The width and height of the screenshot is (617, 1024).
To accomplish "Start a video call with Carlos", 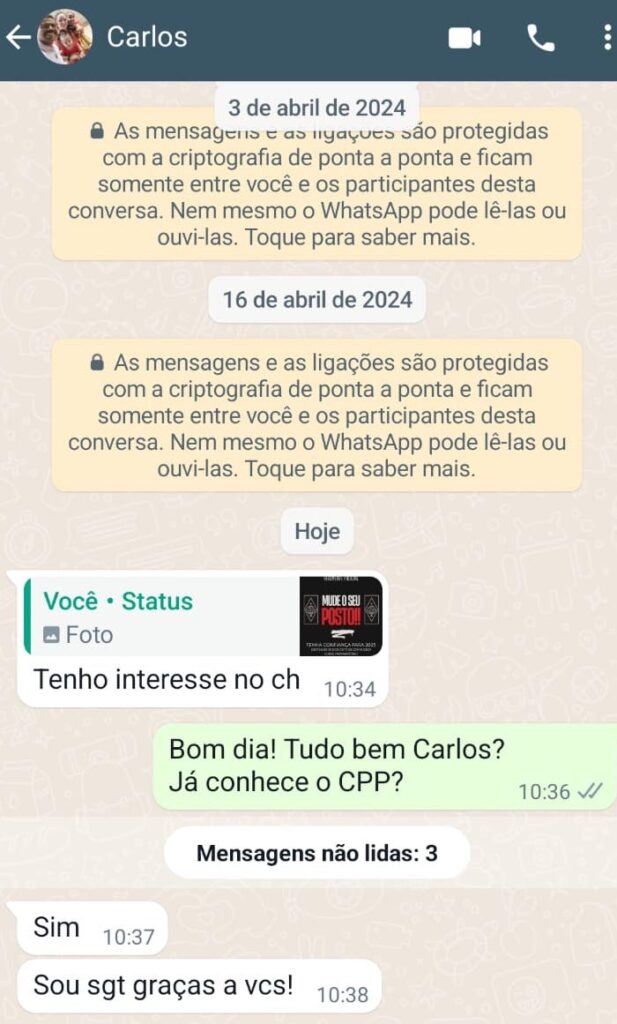I will click(x=465, y=39).
